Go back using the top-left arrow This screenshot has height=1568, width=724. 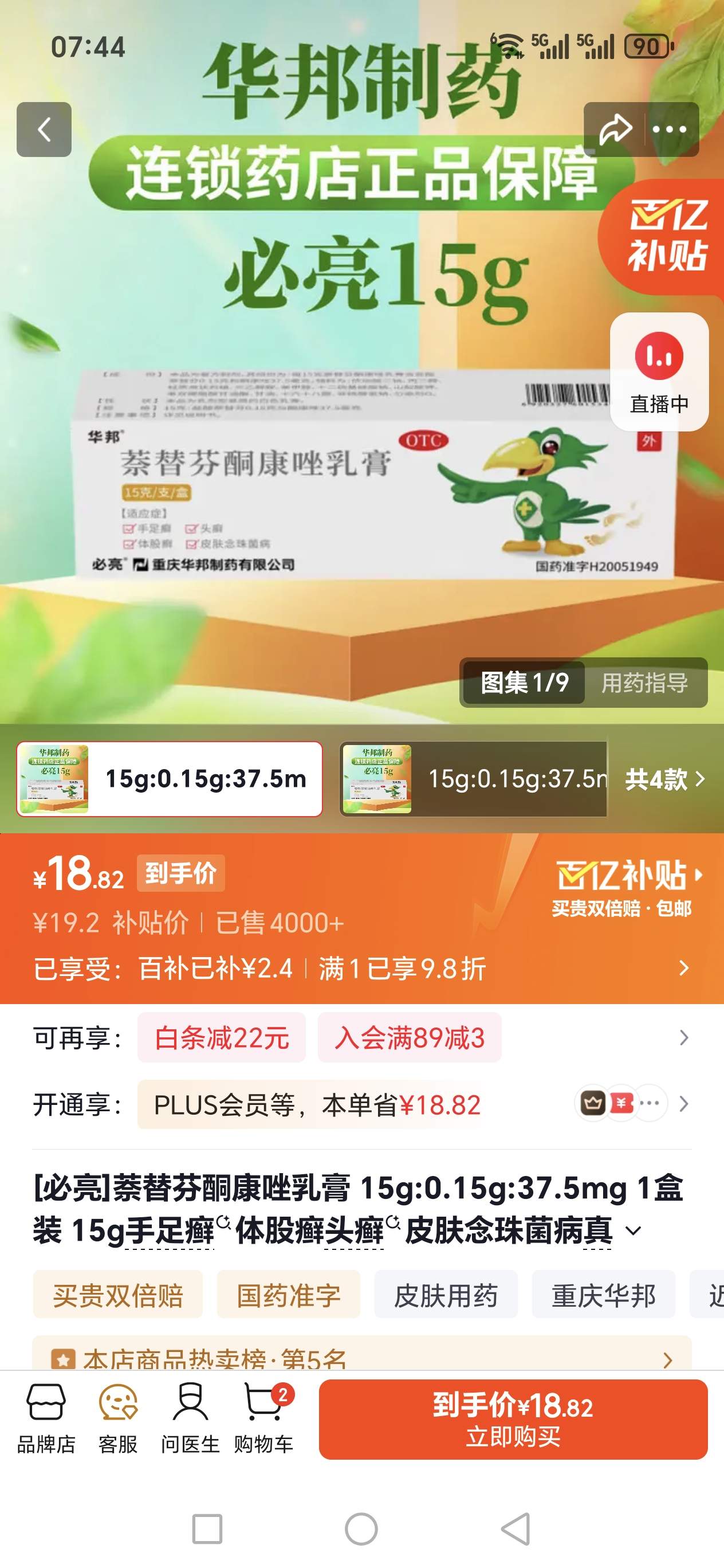pos(44,130)
